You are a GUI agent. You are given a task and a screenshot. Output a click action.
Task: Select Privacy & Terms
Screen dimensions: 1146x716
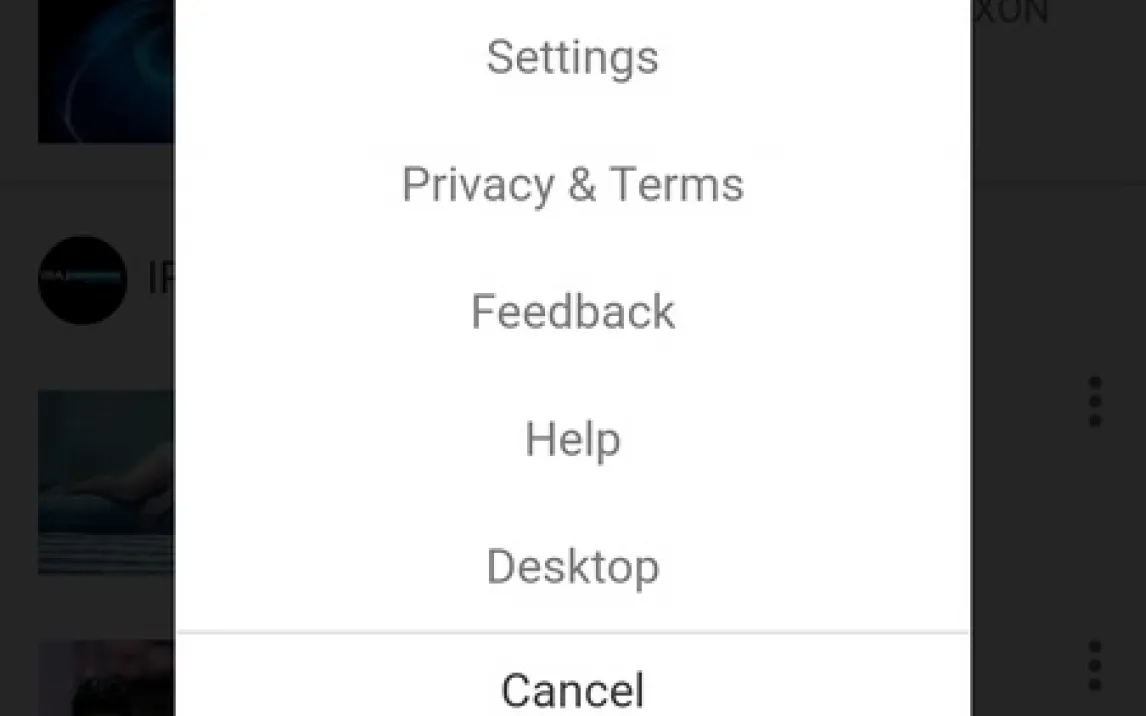tap(572, 184)
